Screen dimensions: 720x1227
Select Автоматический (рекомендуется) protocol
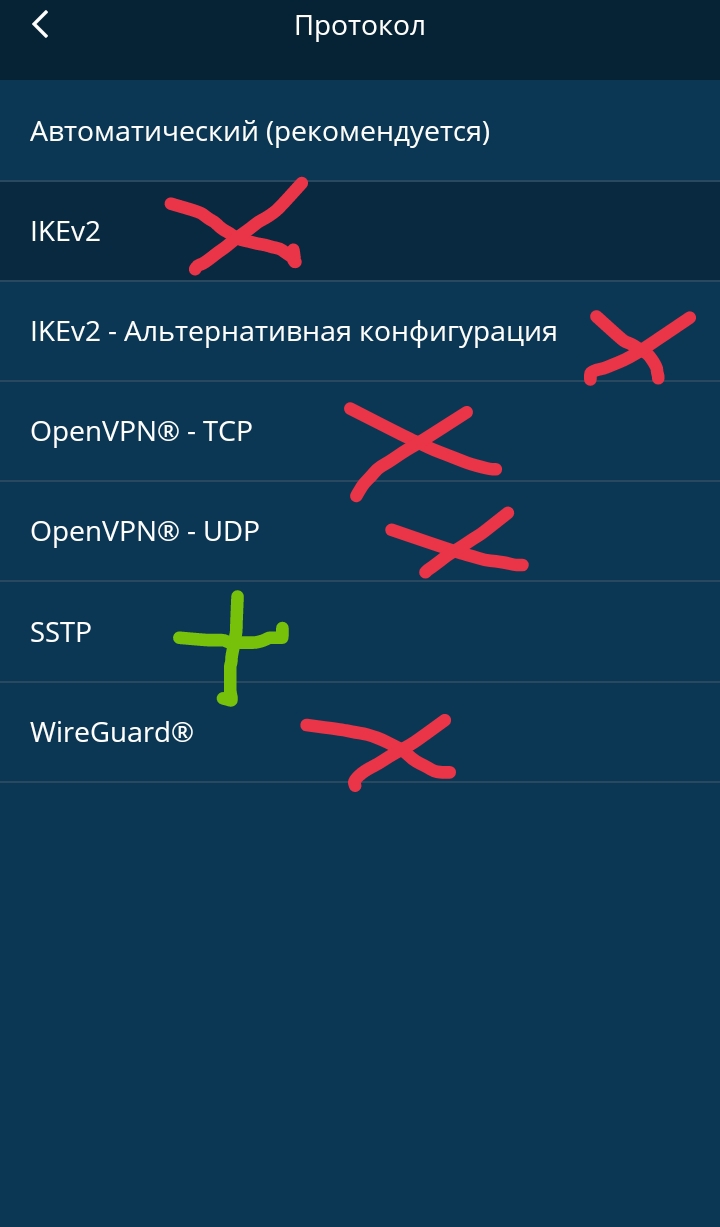click(360, 131)
